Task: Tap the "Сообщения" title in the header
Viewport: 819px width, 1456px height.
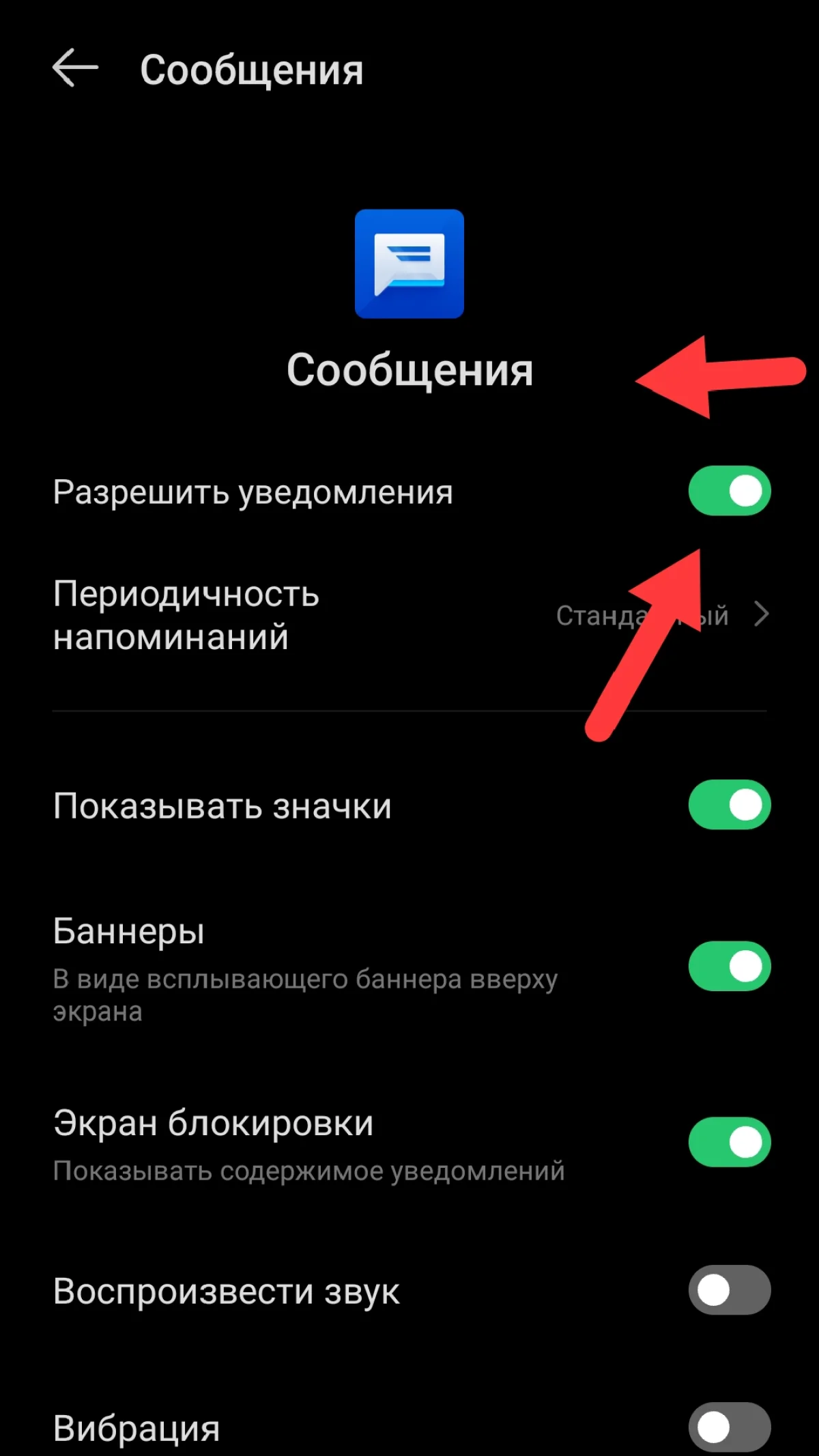Action: [251, 70]
